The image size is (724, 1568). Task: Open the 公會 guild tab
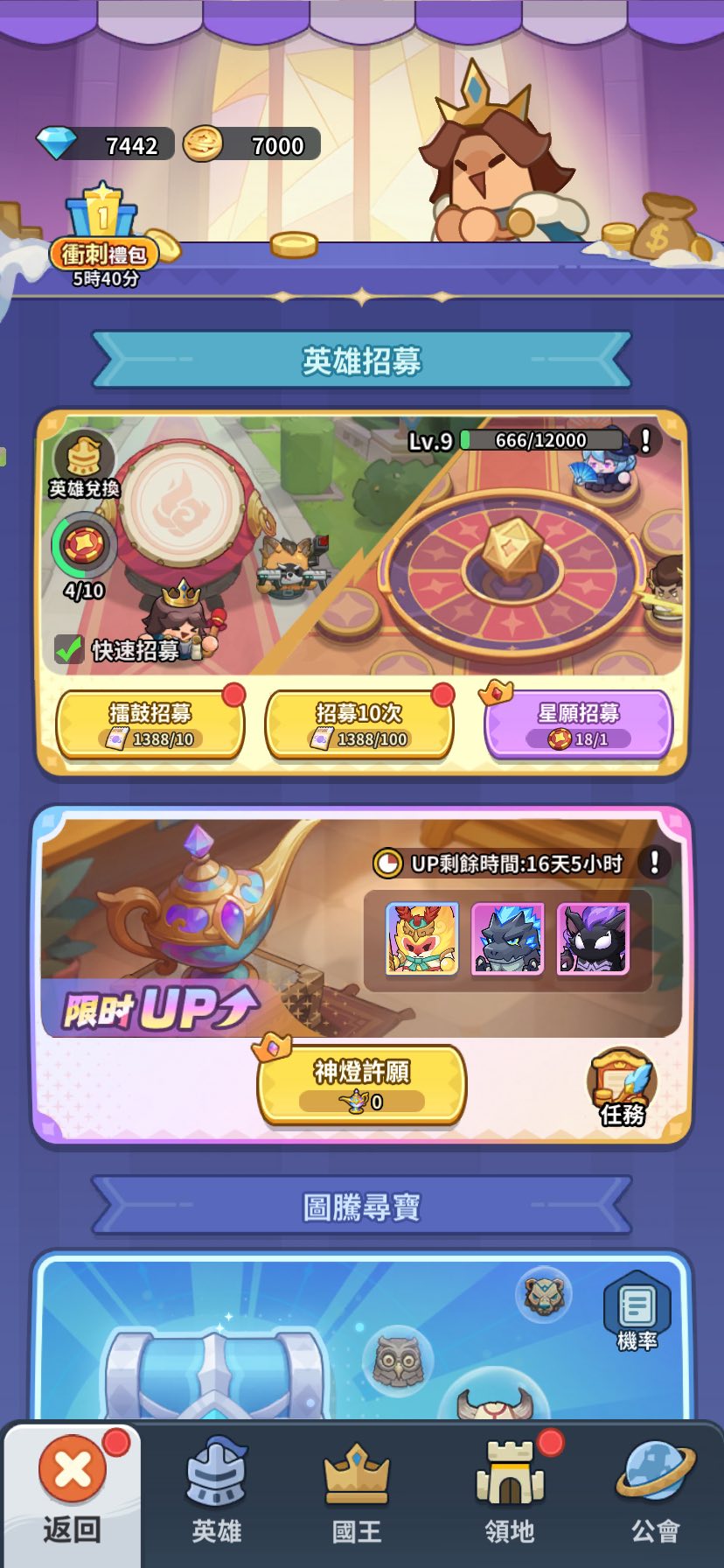coord(655,1491)
